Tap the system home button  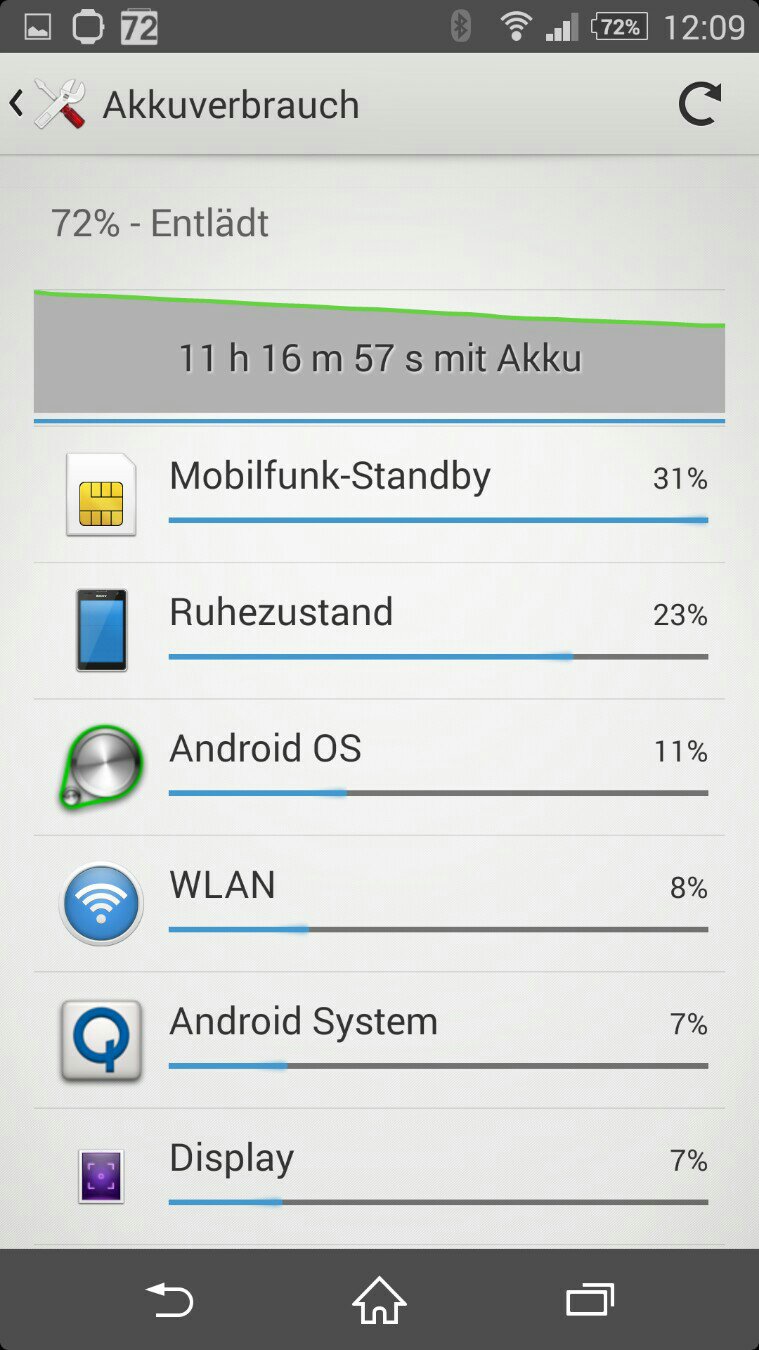click(379, 1301)
